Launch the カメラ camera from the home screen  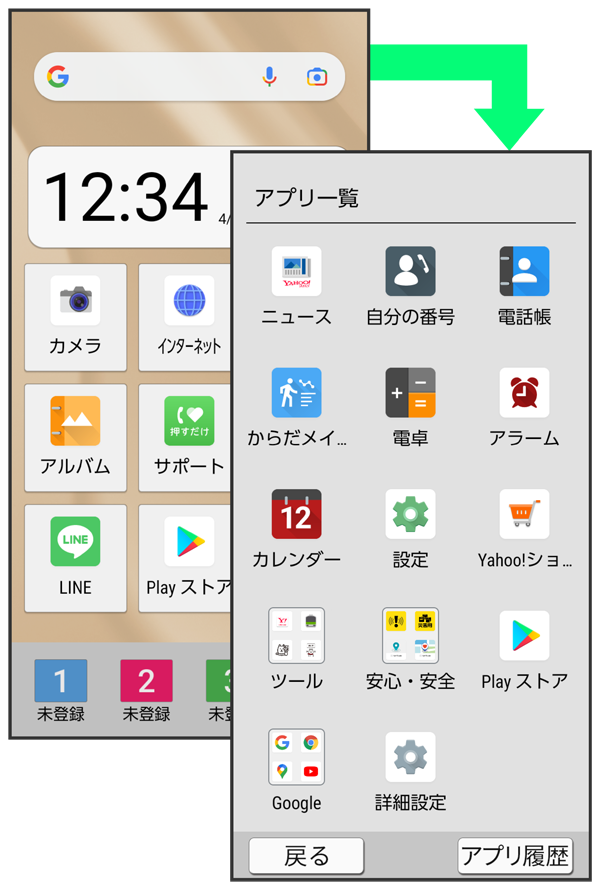[x=75, y=311]
